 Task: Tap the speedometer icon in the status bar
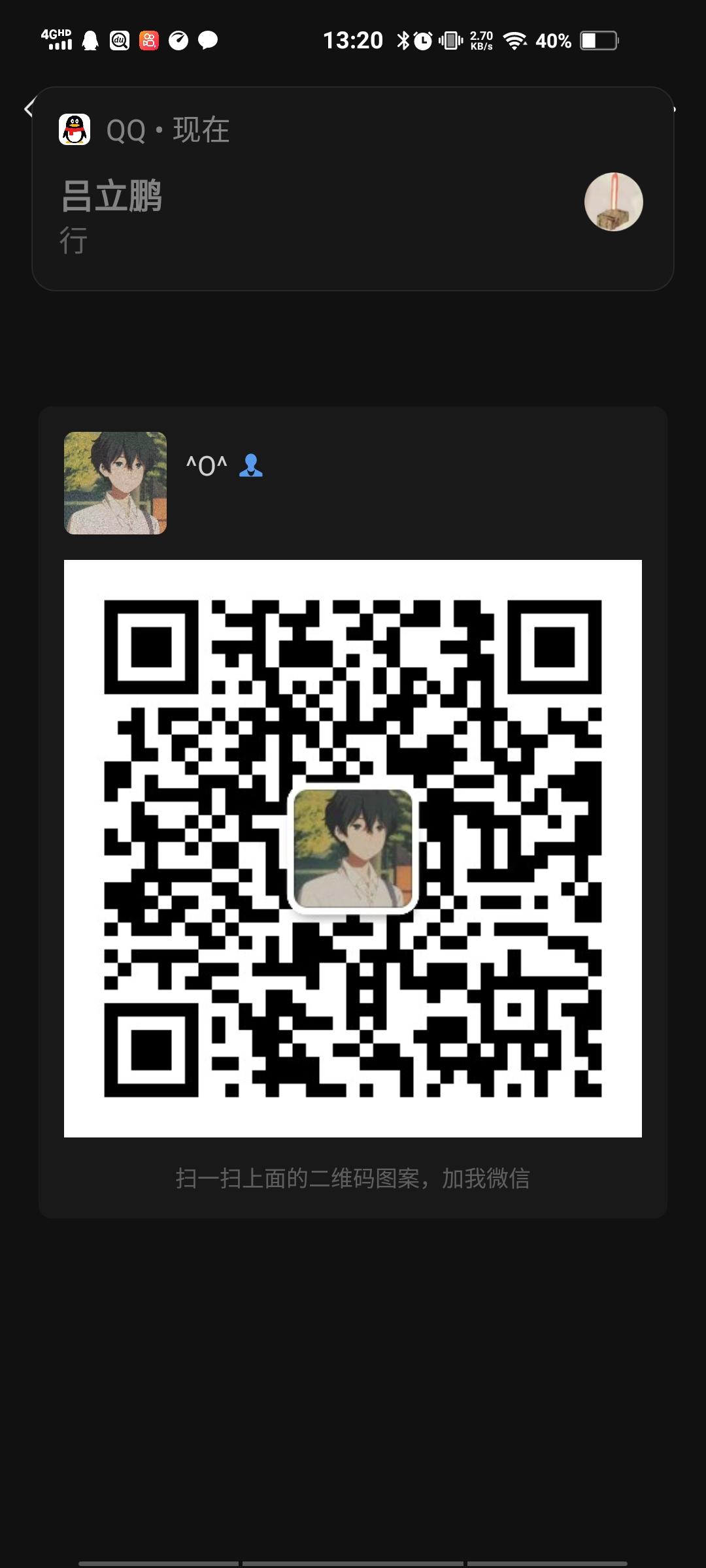178,41
